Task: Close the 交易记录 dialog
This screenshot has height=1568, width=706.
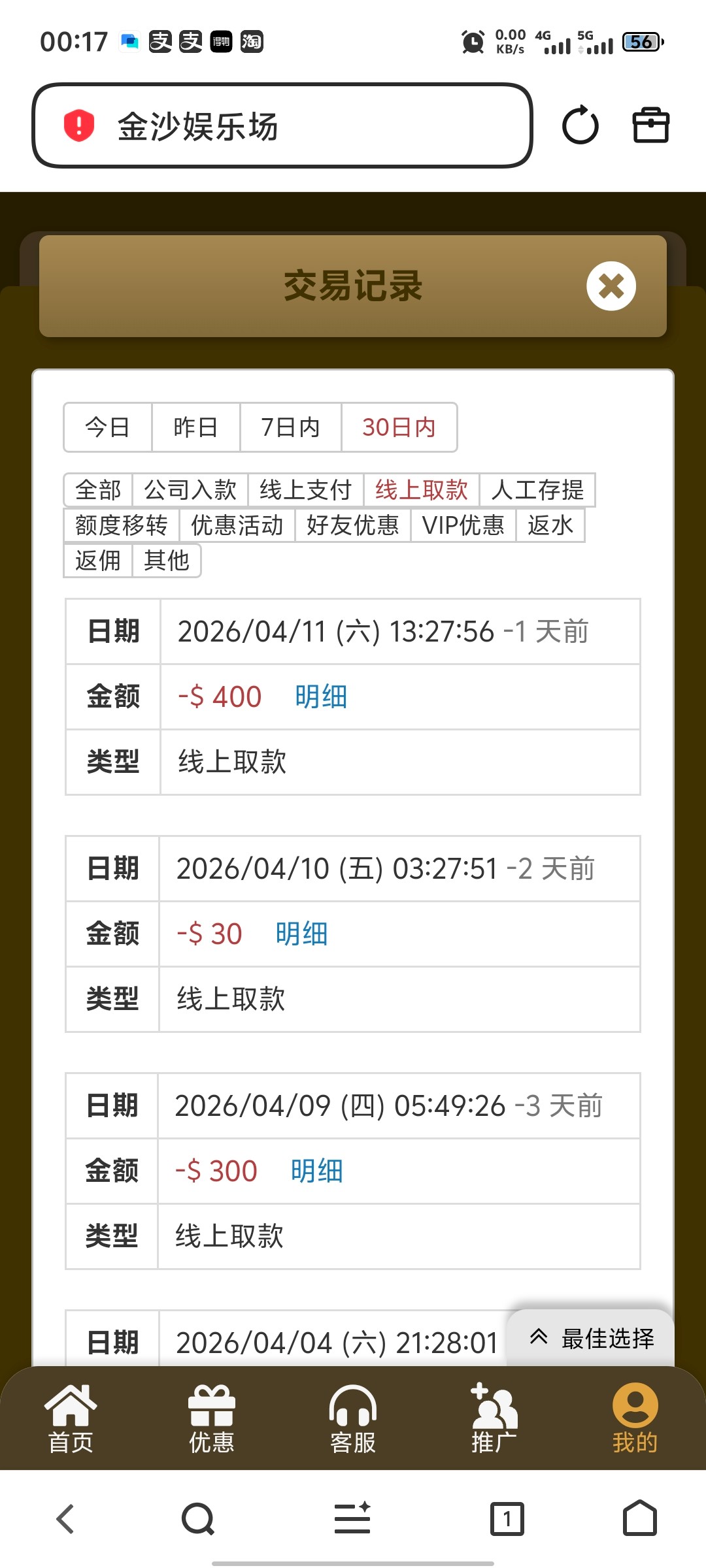Action: [x=611, y=286]
